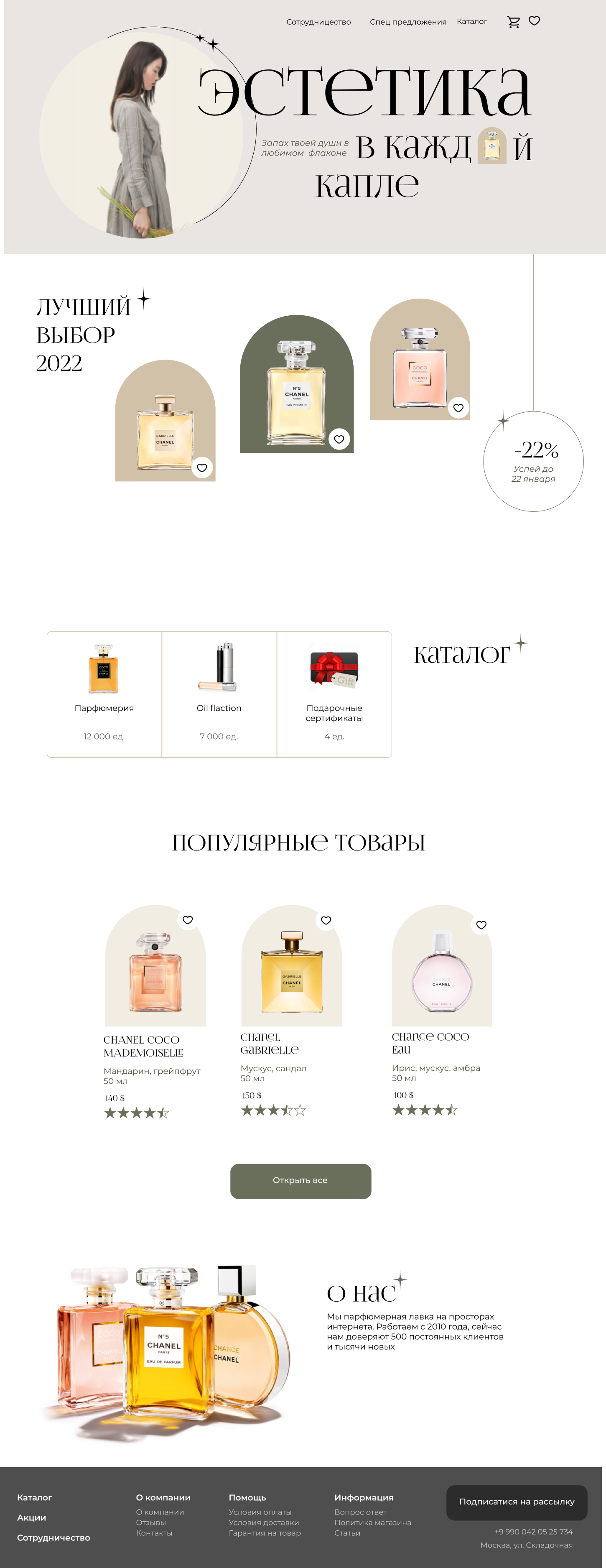Like the Coco Mademoiselle best choice bottle
Viewport: 606px width, 1568px height.
458,408
